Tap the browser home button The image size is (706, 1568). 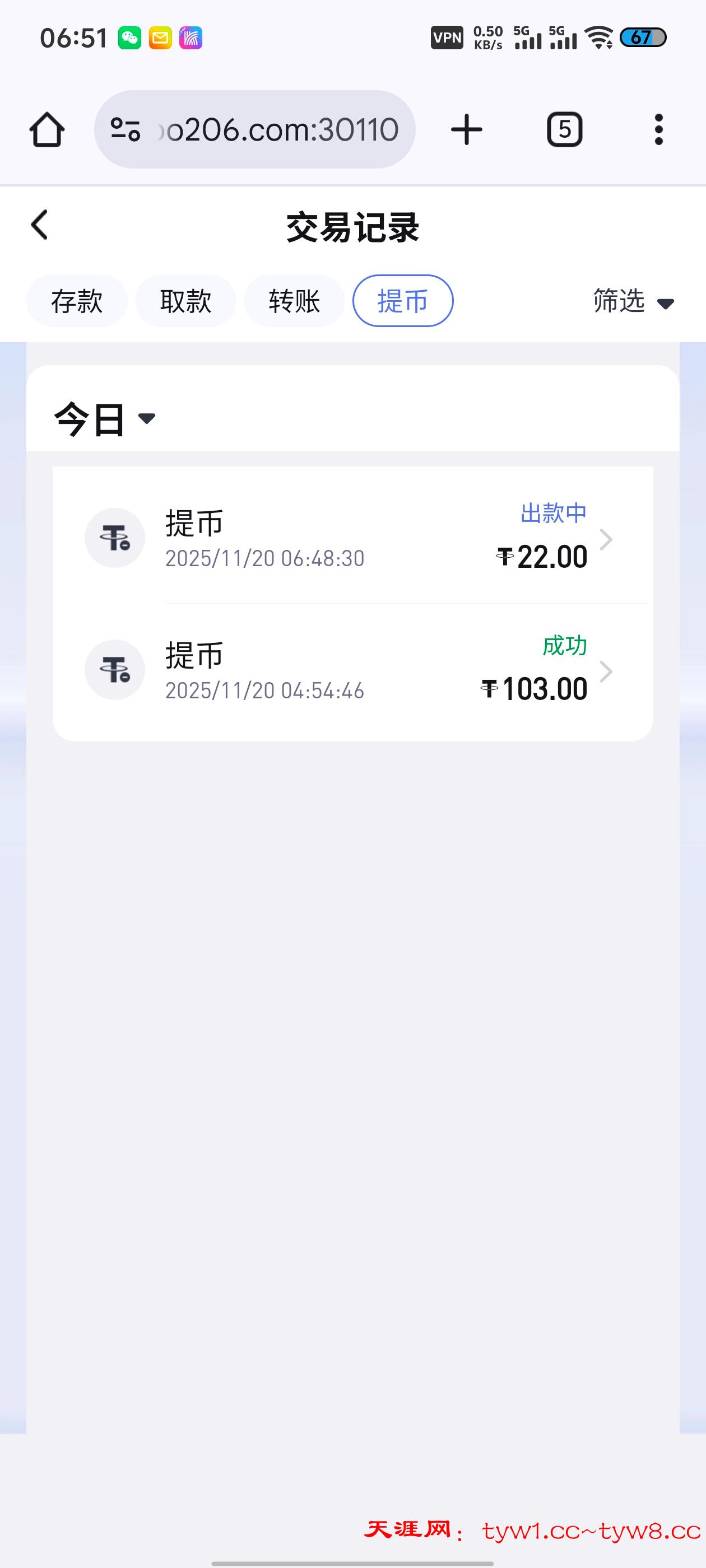(x=47, y=130)
